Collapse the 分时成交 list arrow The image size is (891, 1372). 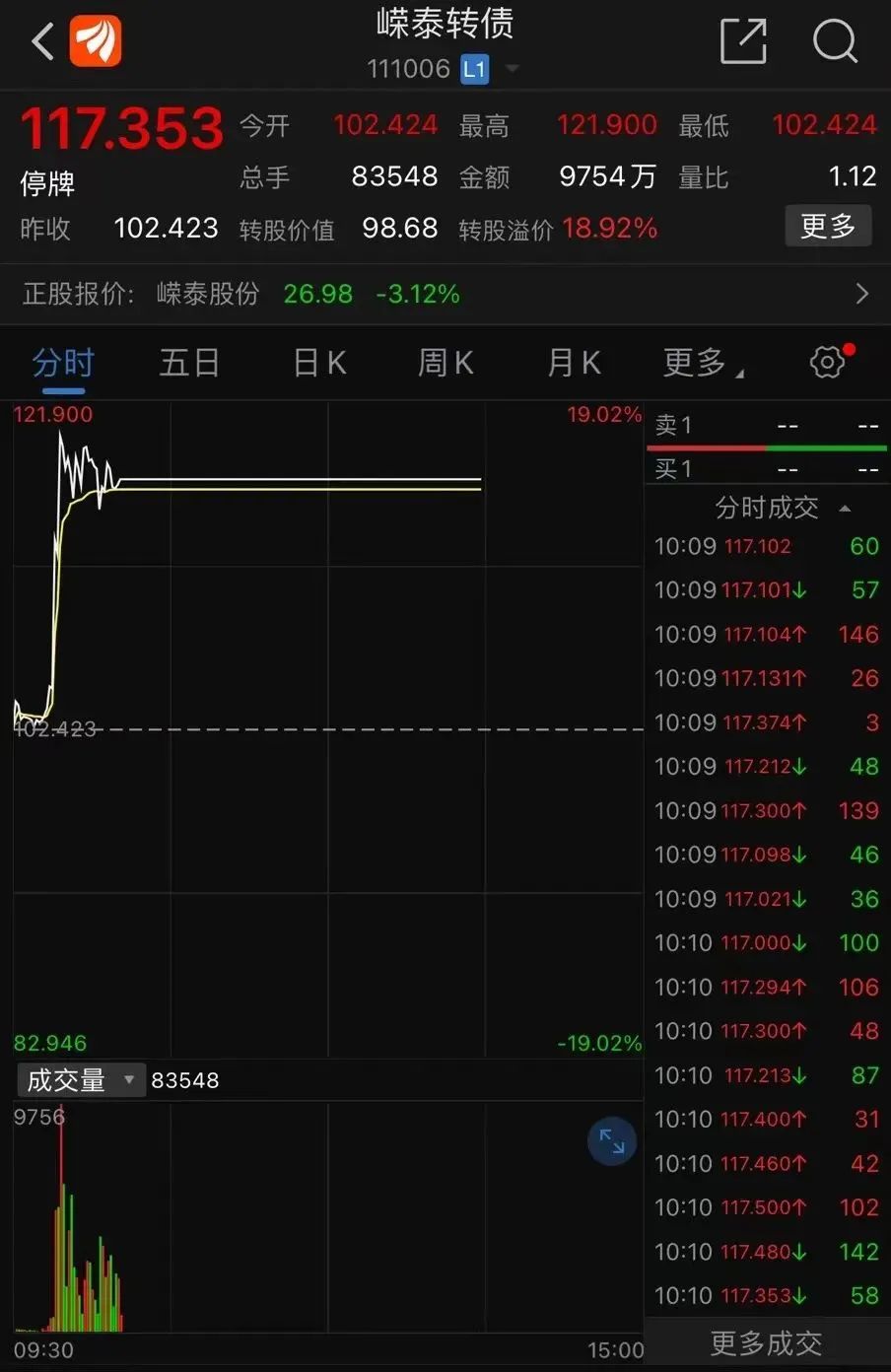pyautogui.click(x=845, y=509)
